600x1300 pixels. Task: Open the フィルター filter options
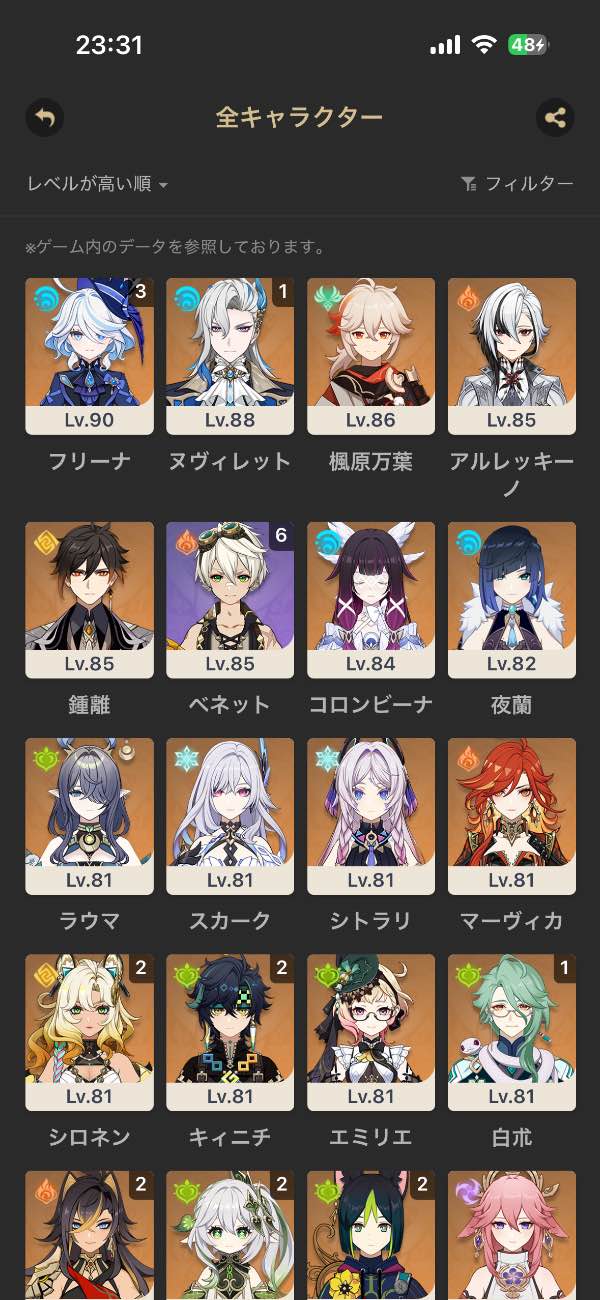point(517,184)
